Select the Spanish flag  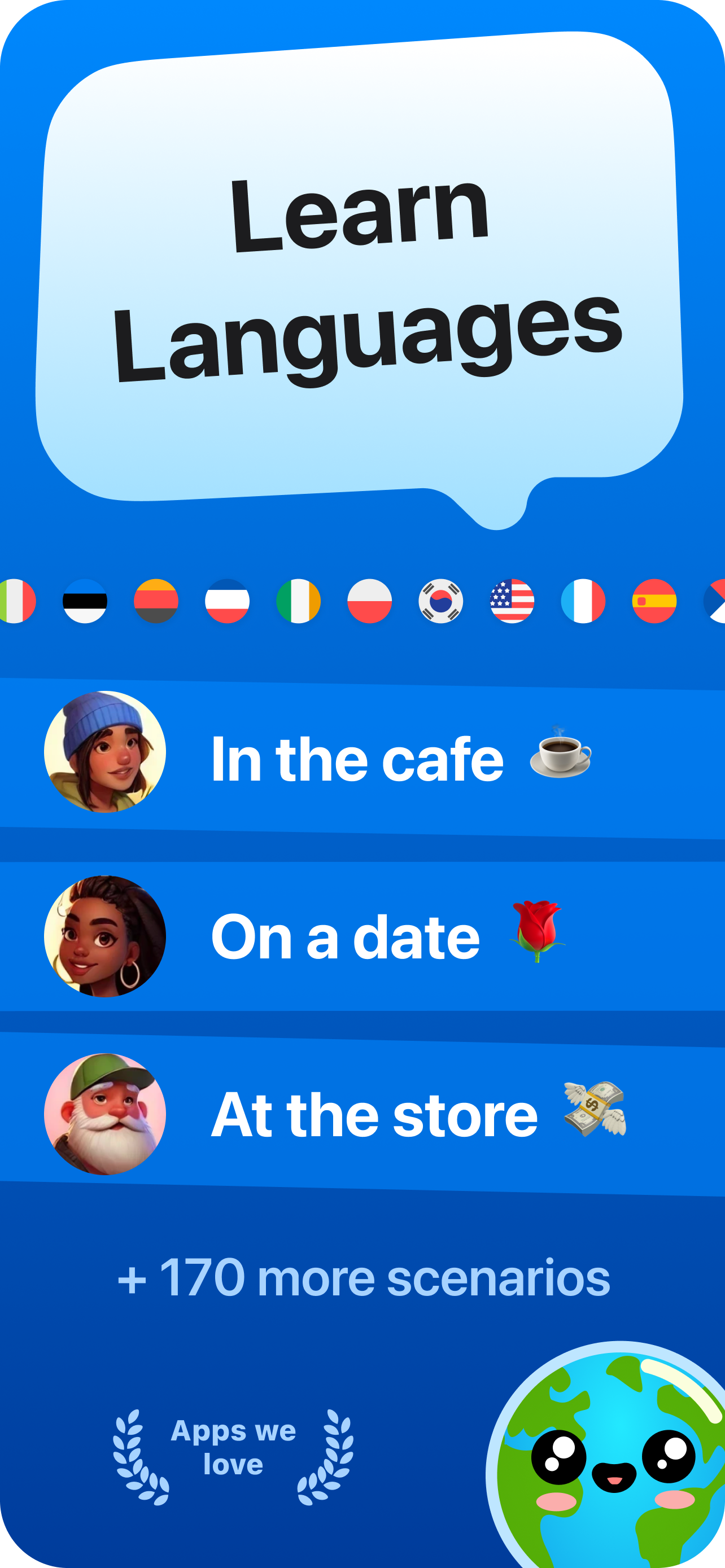tap(654, 604)
